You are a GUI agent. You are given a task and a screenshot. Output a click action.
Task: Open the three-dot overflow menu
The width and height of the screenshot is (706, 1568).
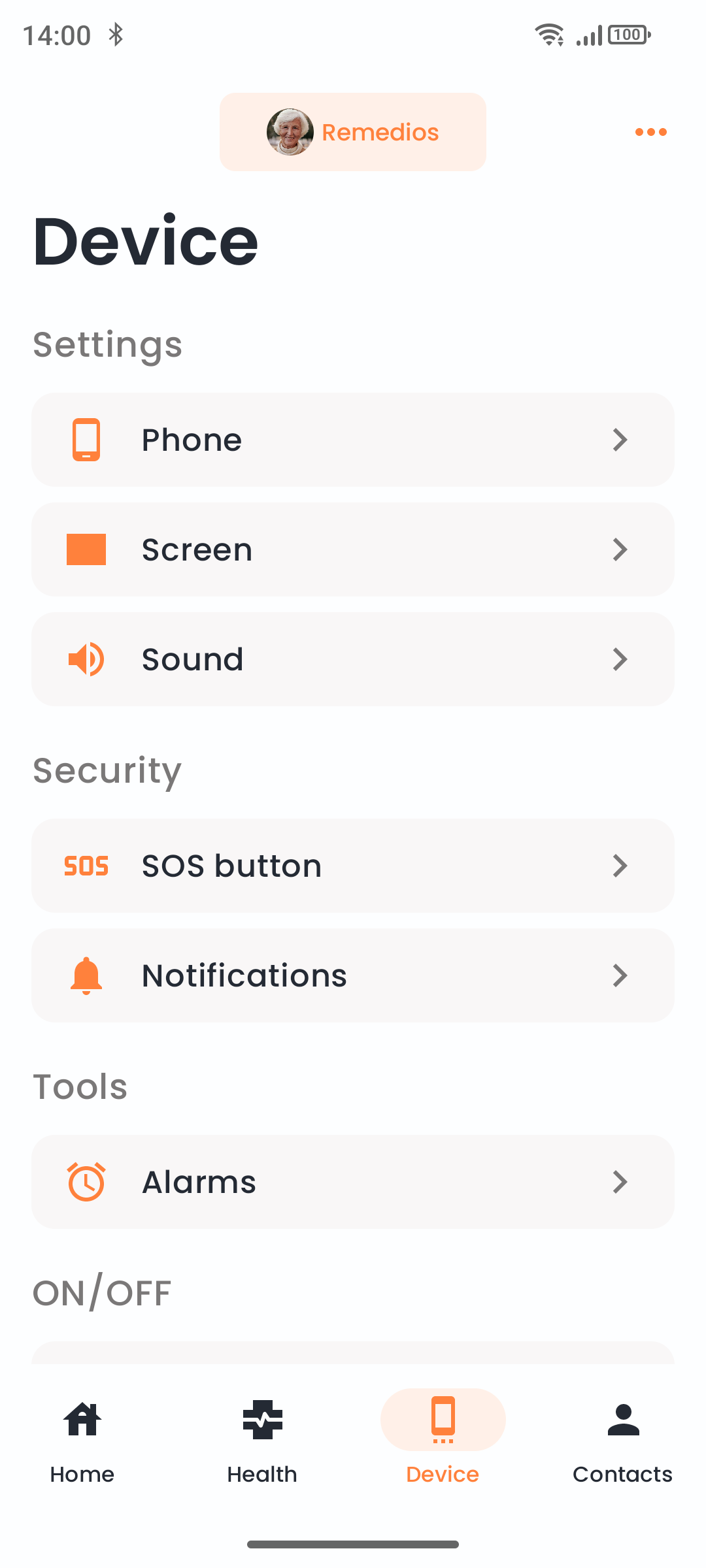coord(650,131)
